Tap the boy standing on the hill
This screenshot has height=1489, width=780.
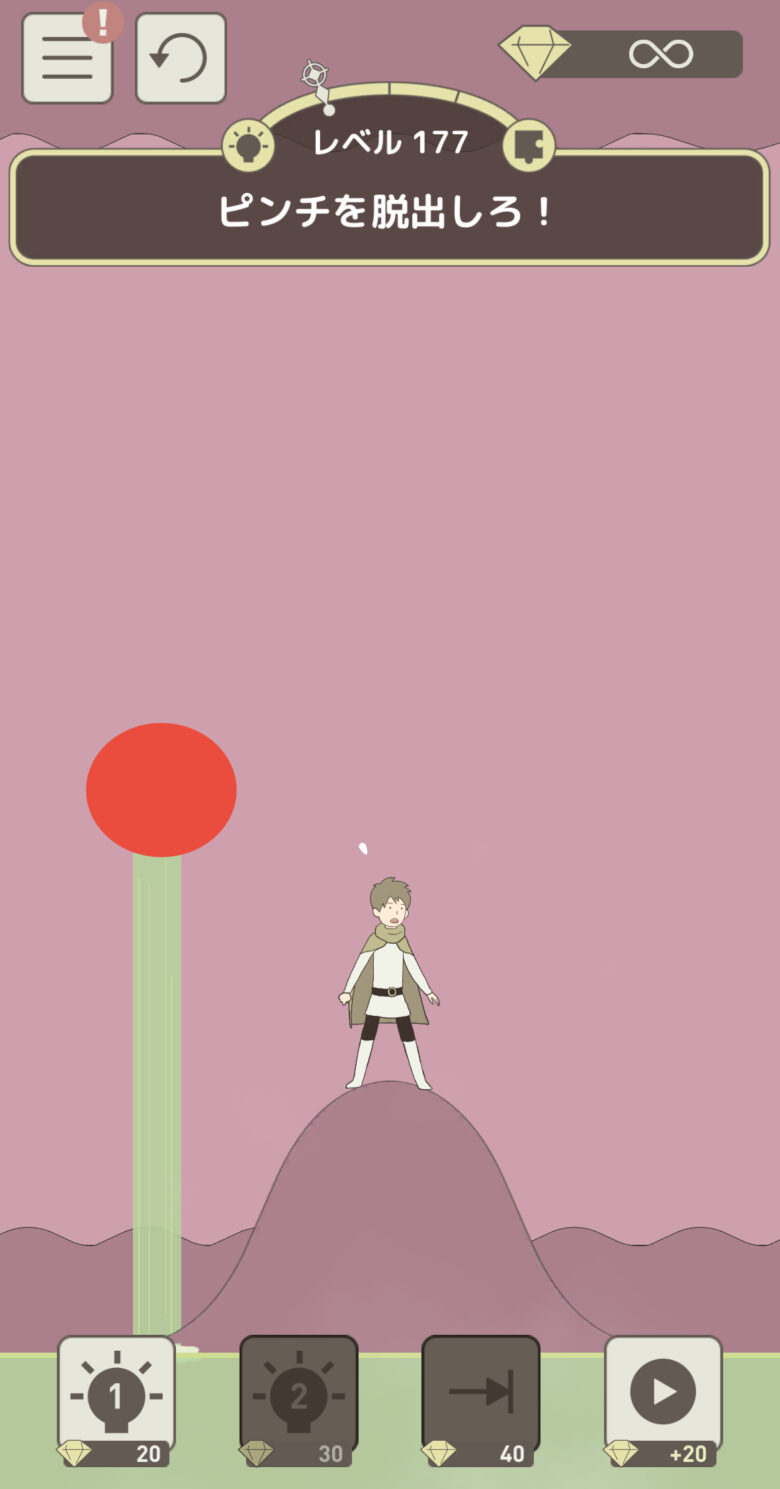pyautogui.click(x=389, y=985)
